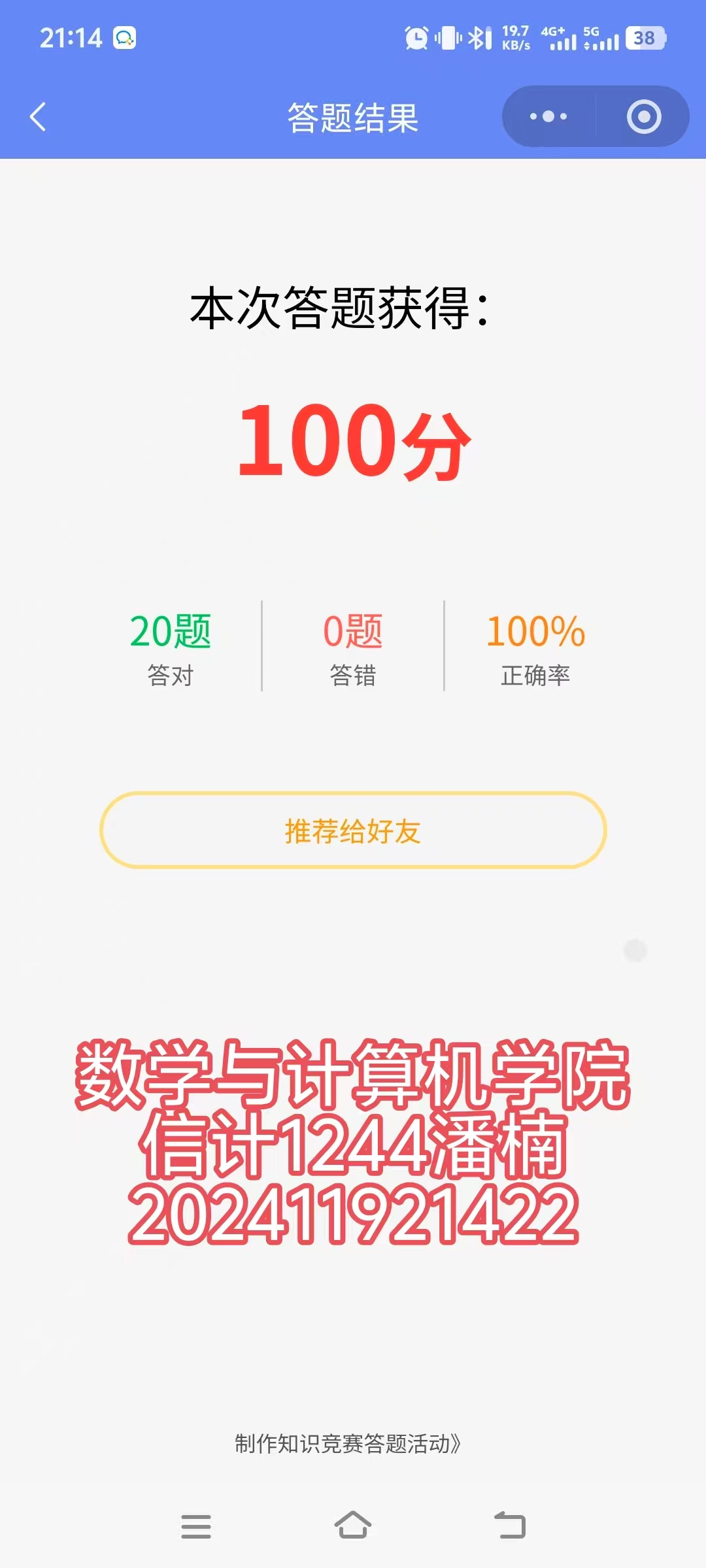Open the 制作知识竞赛答题活动 link

coord(348,1443)
